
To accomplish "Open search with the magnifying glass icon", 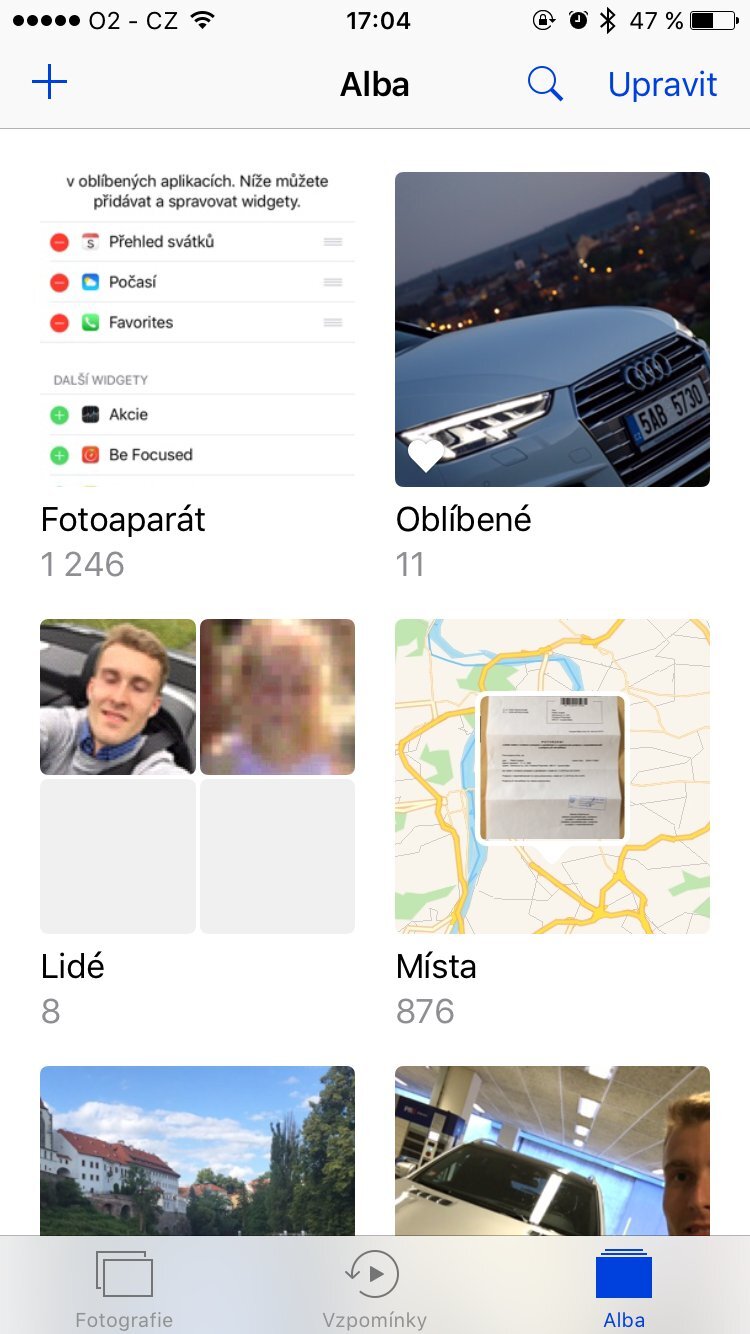I will point(544,84).
